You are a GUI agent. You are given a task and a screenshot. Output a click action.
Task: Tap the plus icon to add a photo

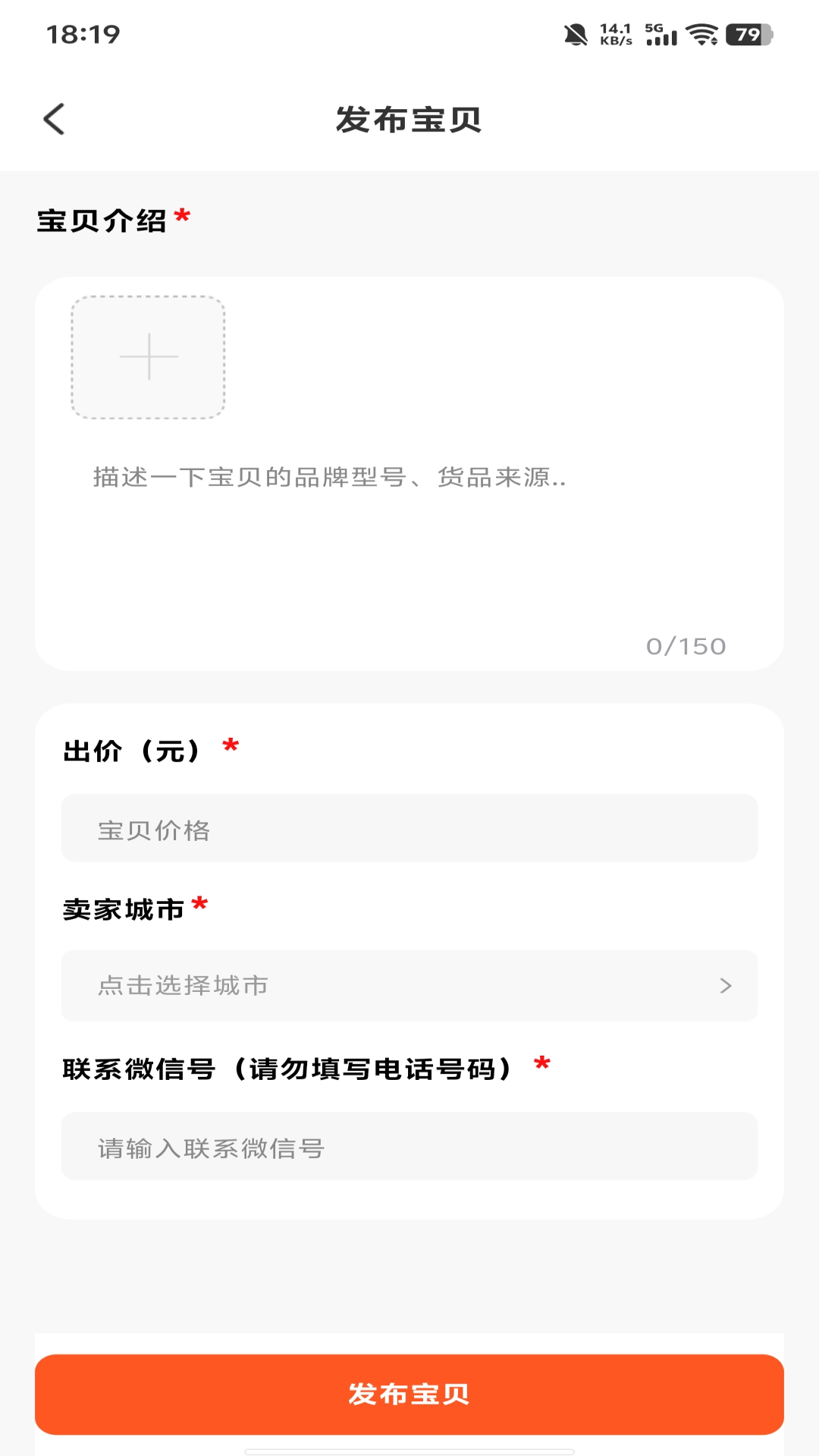pyautogui.click(x=149, y=359)
